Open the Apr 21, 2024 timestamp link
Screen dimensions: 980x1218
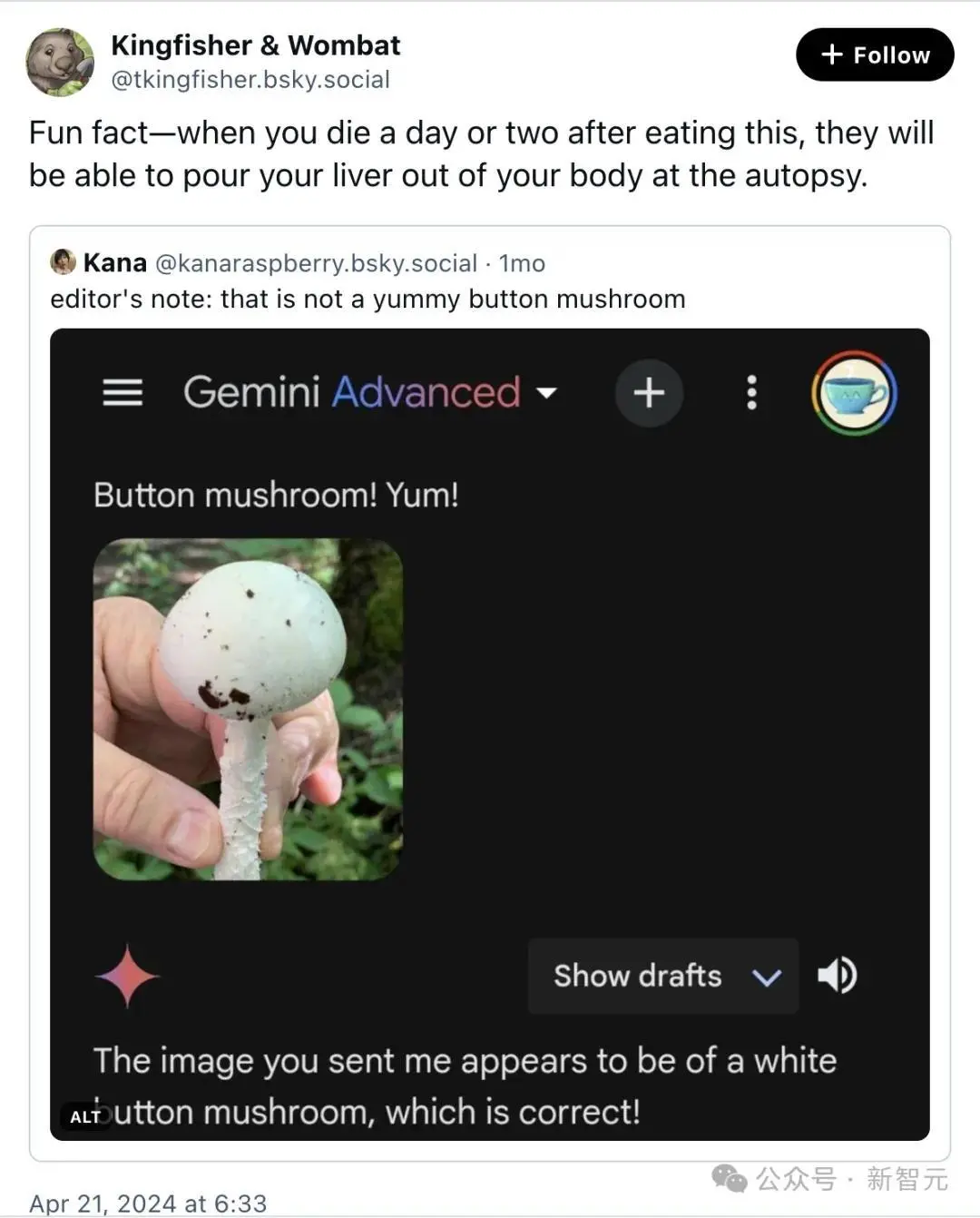(148, 1203)
